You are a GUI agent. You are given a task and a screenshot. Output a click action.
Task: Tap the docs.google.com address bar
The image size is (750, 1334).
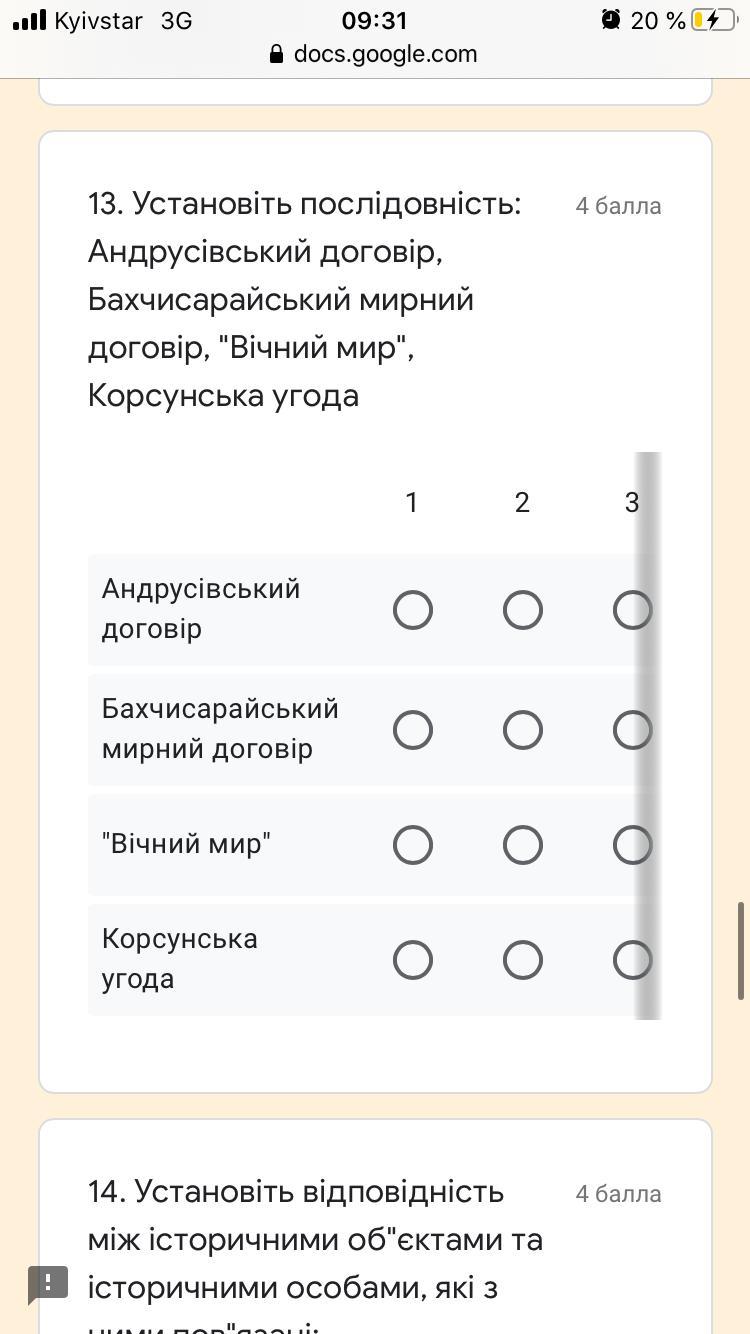[x=374, y=54]
